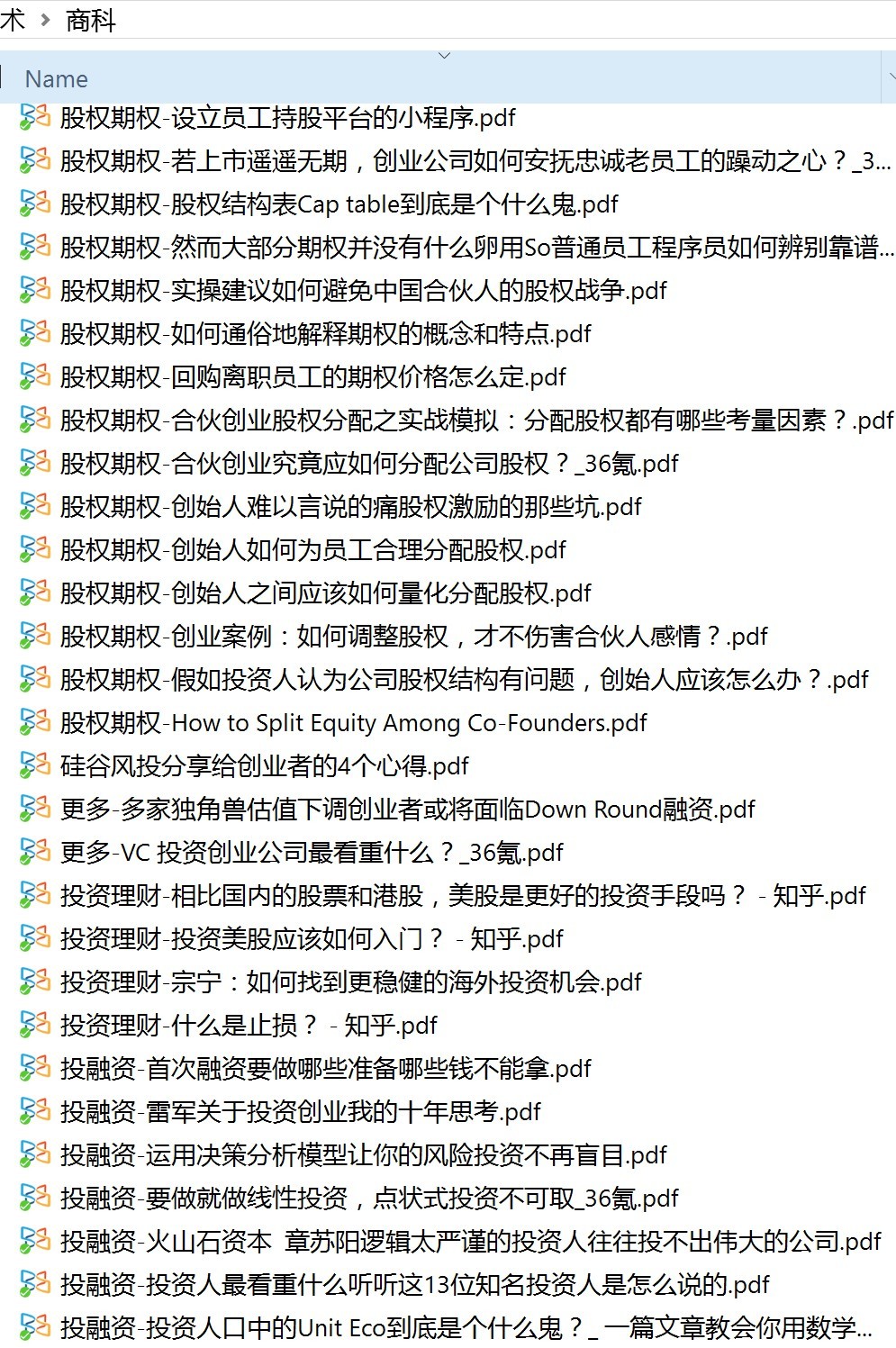Open 硅谷风投分享给创业者的4个心得.pdf

264,766
